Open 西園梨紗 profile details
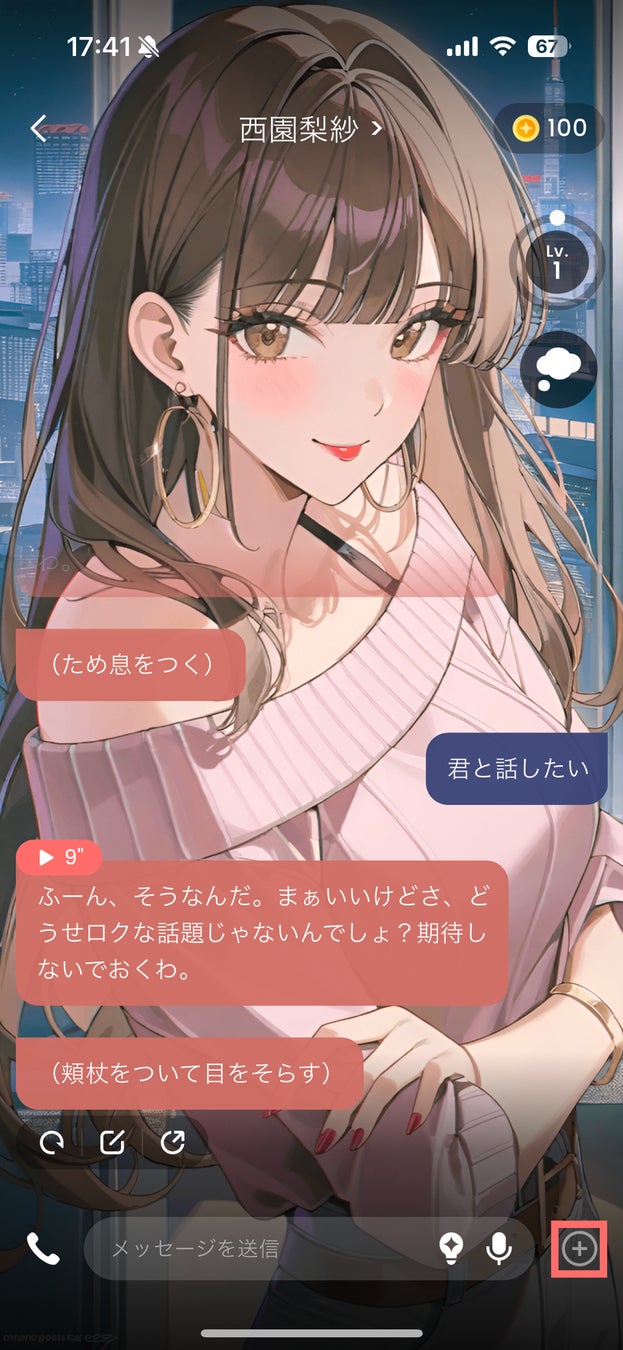Screen dimensions: 623x1350 tap(310, 129)
